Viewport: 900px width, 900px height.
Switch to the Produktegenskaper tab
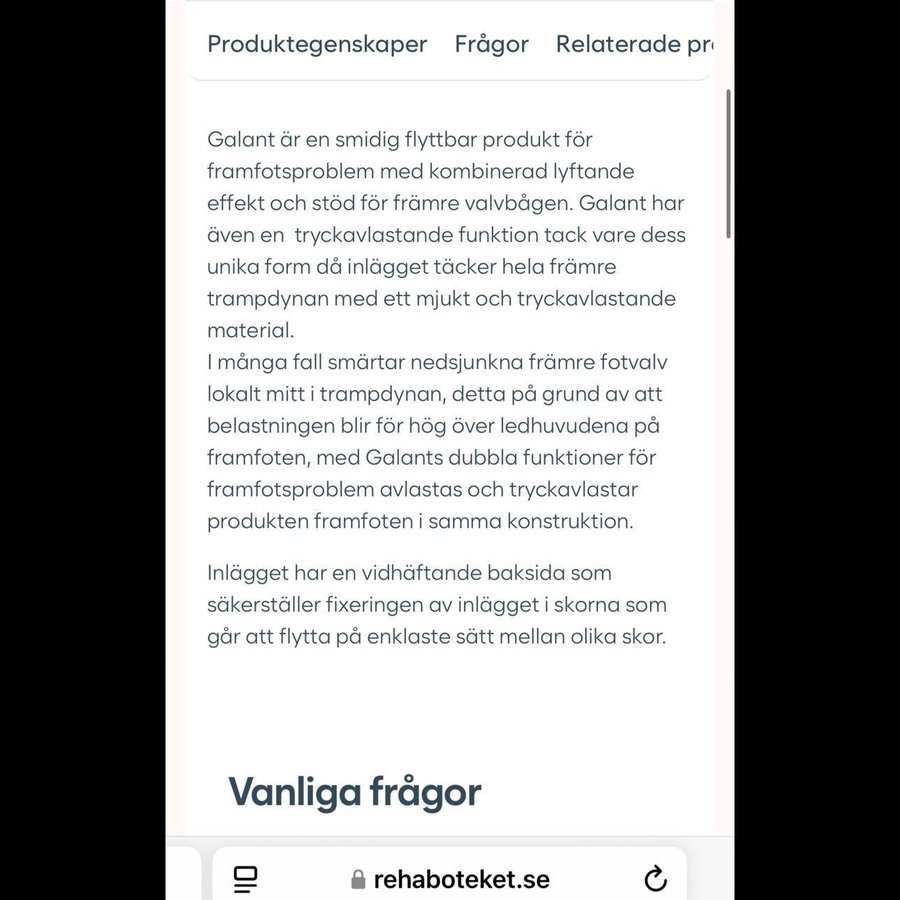[x=317, y=44]
